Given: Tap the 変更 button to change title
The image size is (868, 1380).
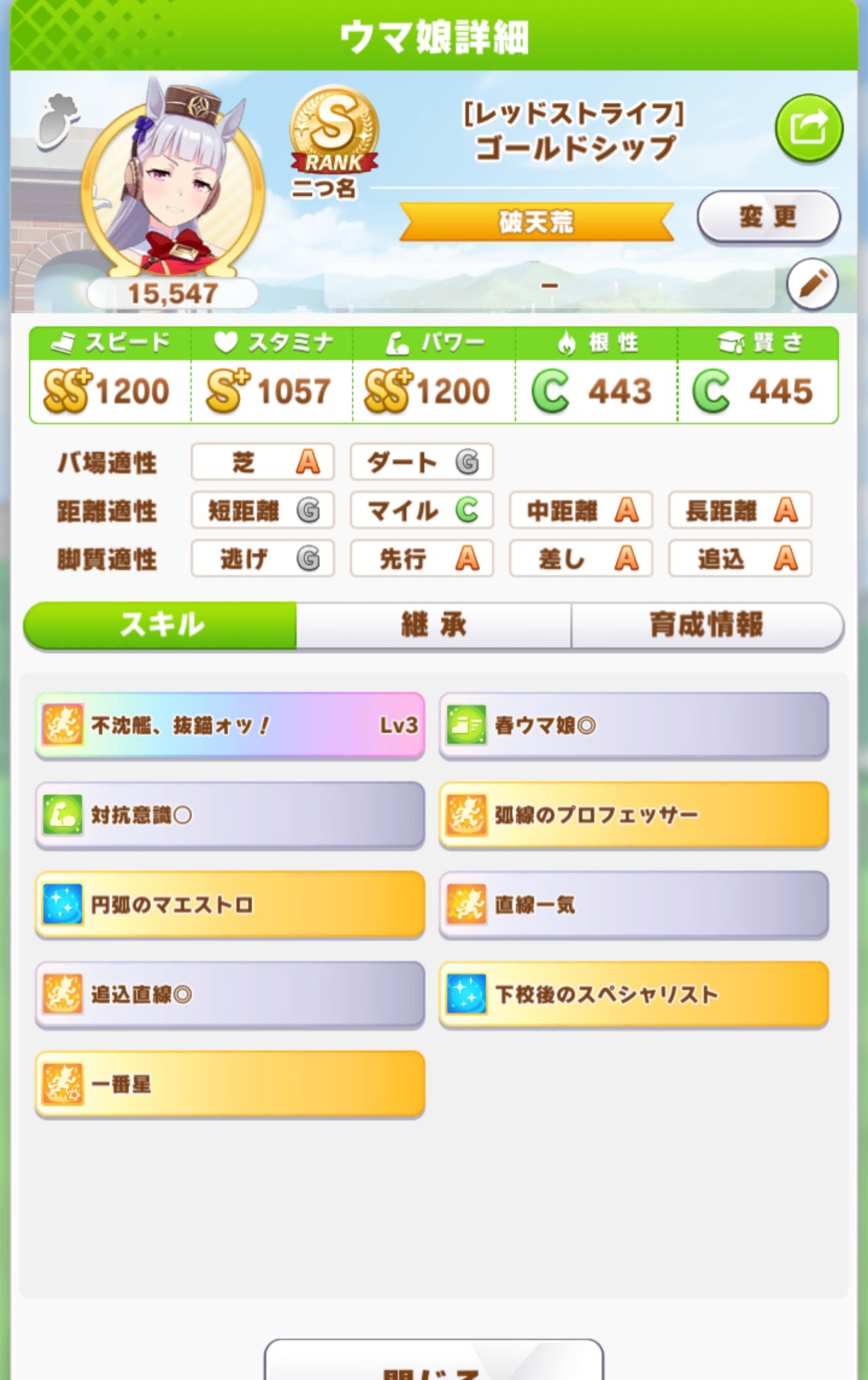Looking at the screenshot, I should click(x=768, y=217).
